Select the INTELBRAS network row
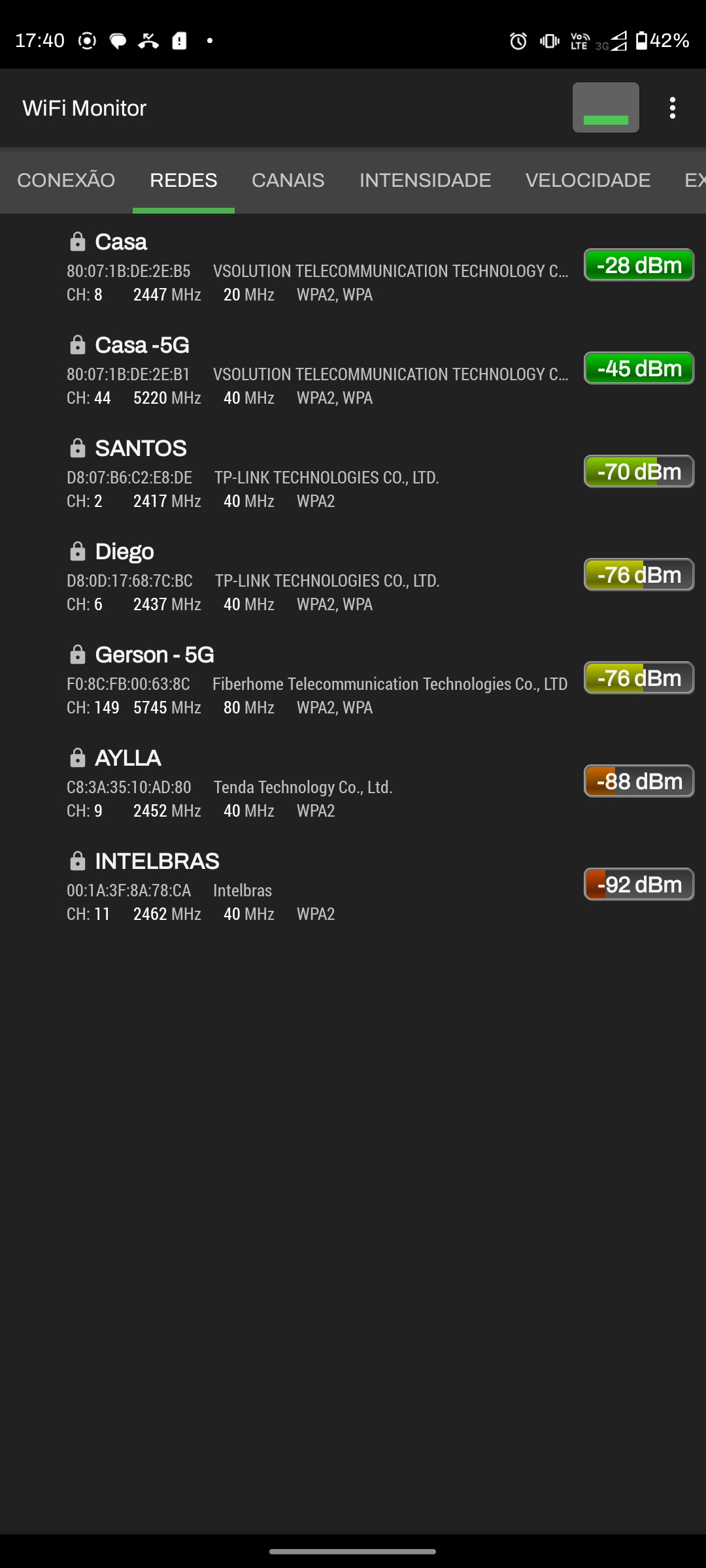 pos(317,886)
